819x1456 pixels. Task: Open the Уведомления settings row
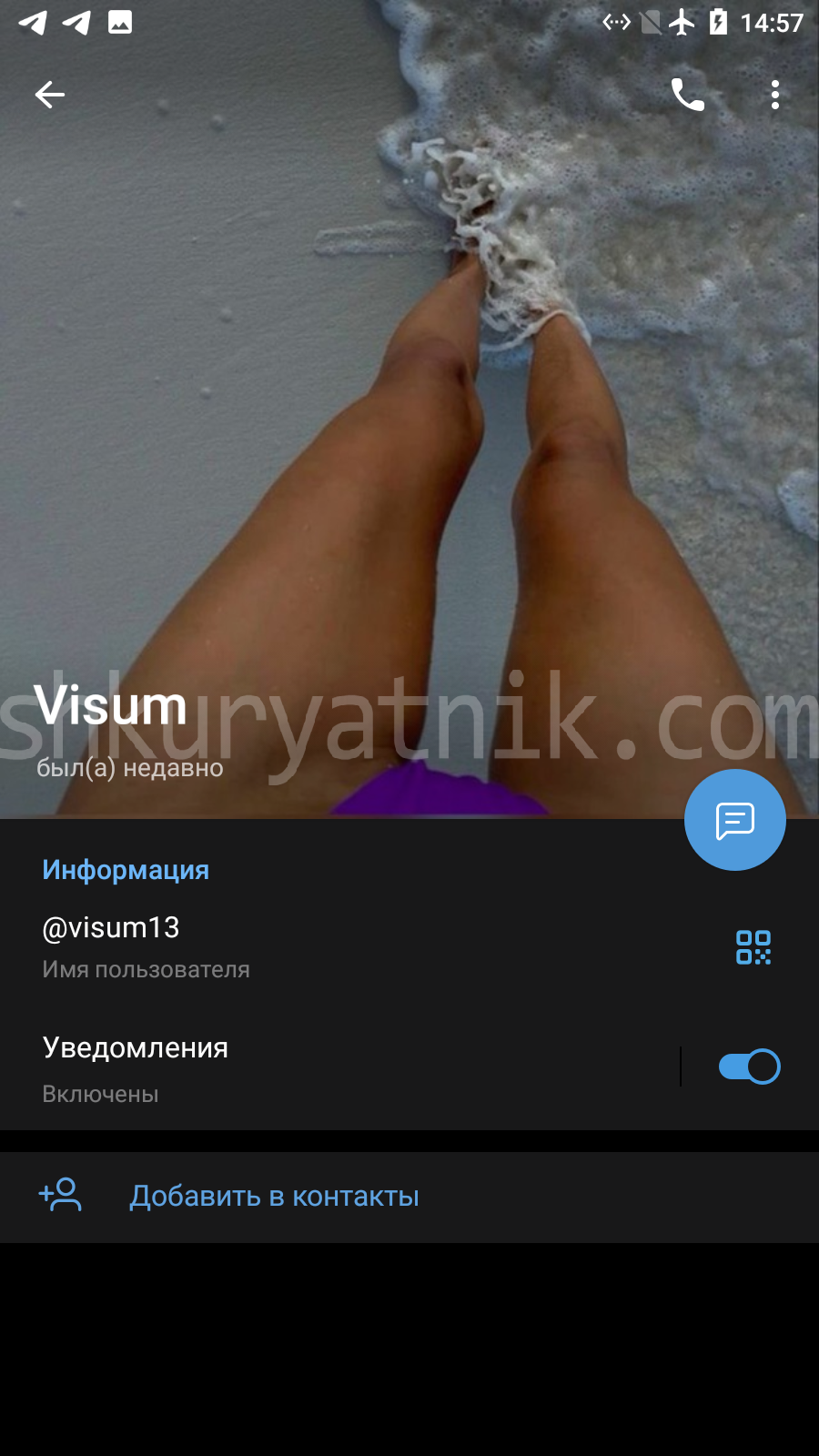[x=339, y=1068]
